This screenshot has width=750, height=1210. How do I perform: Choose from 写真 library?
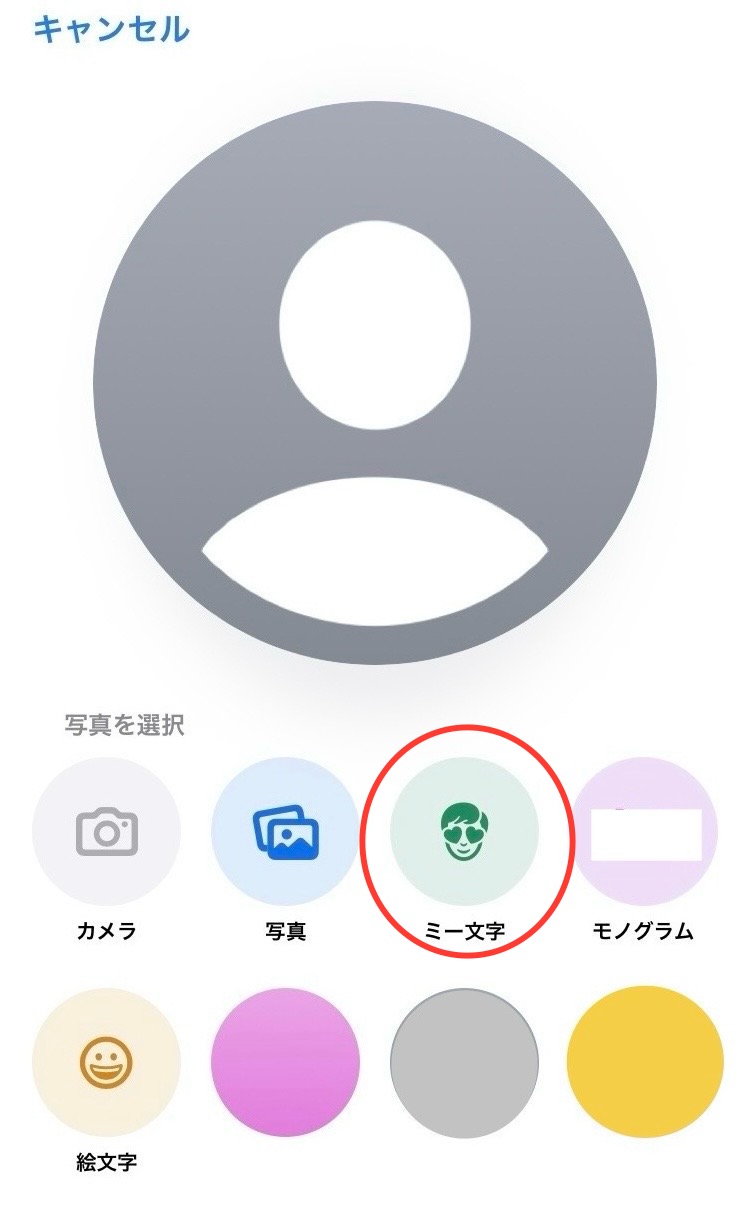point(285,832)
